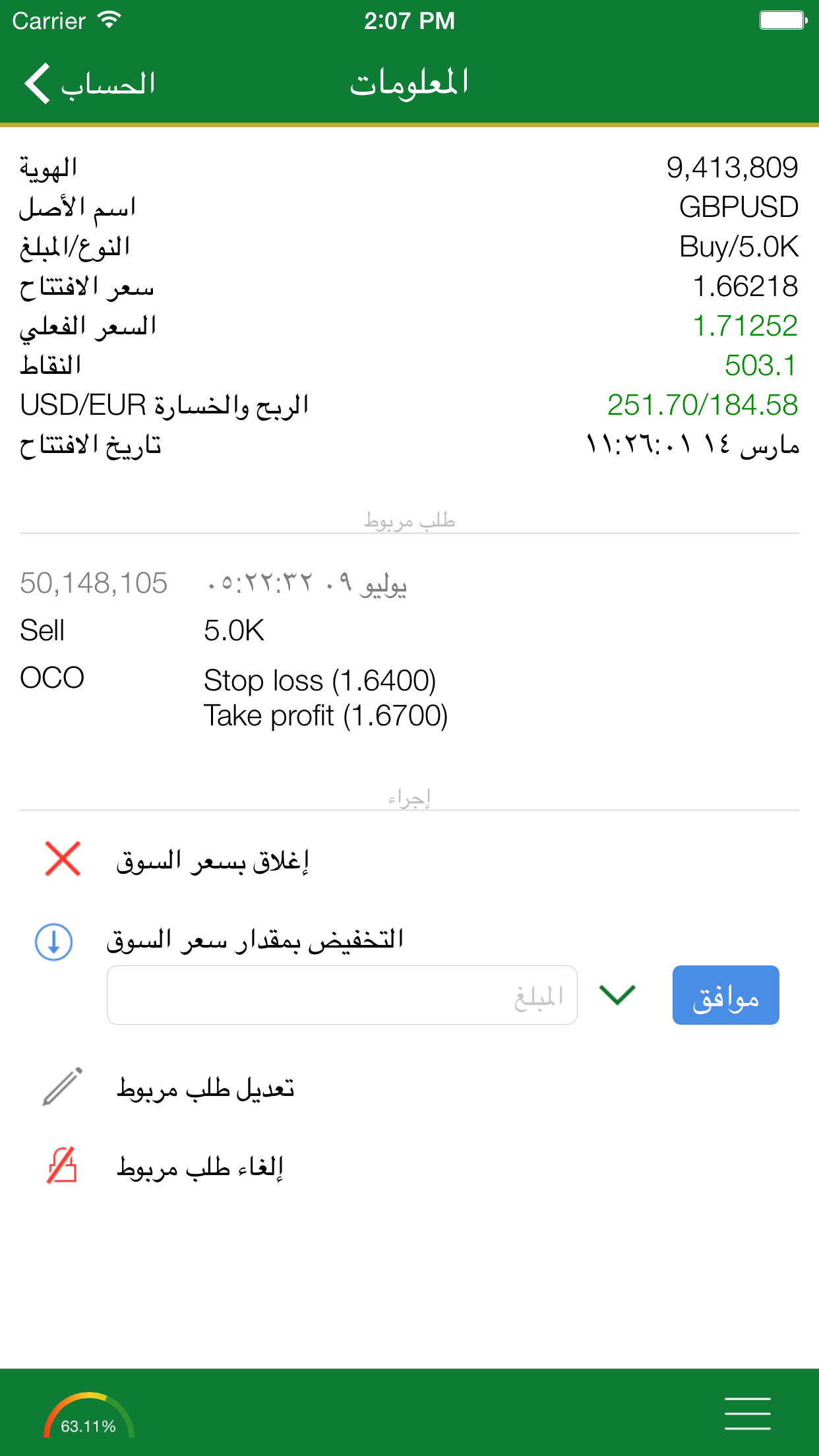Choose إلغاء طلب مربوط action

pos(199,1167)
